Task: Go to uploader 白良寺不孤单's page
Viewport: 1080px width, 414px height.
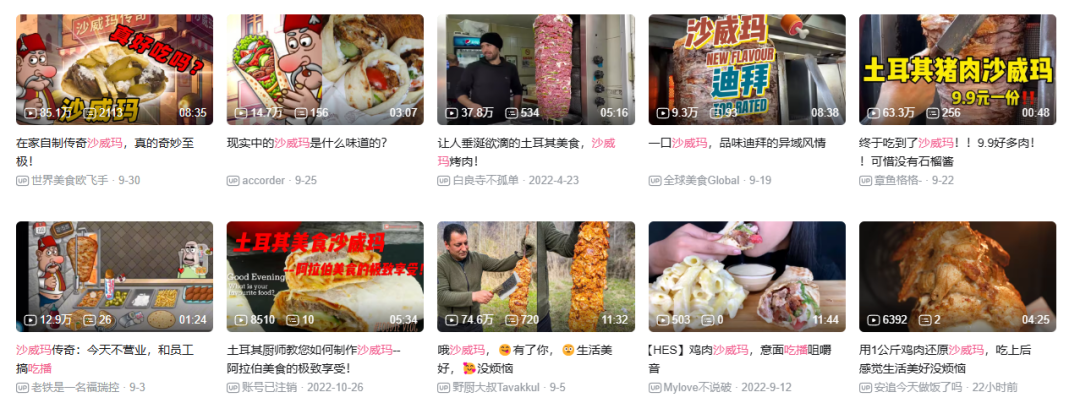Action: pos(488,180)
